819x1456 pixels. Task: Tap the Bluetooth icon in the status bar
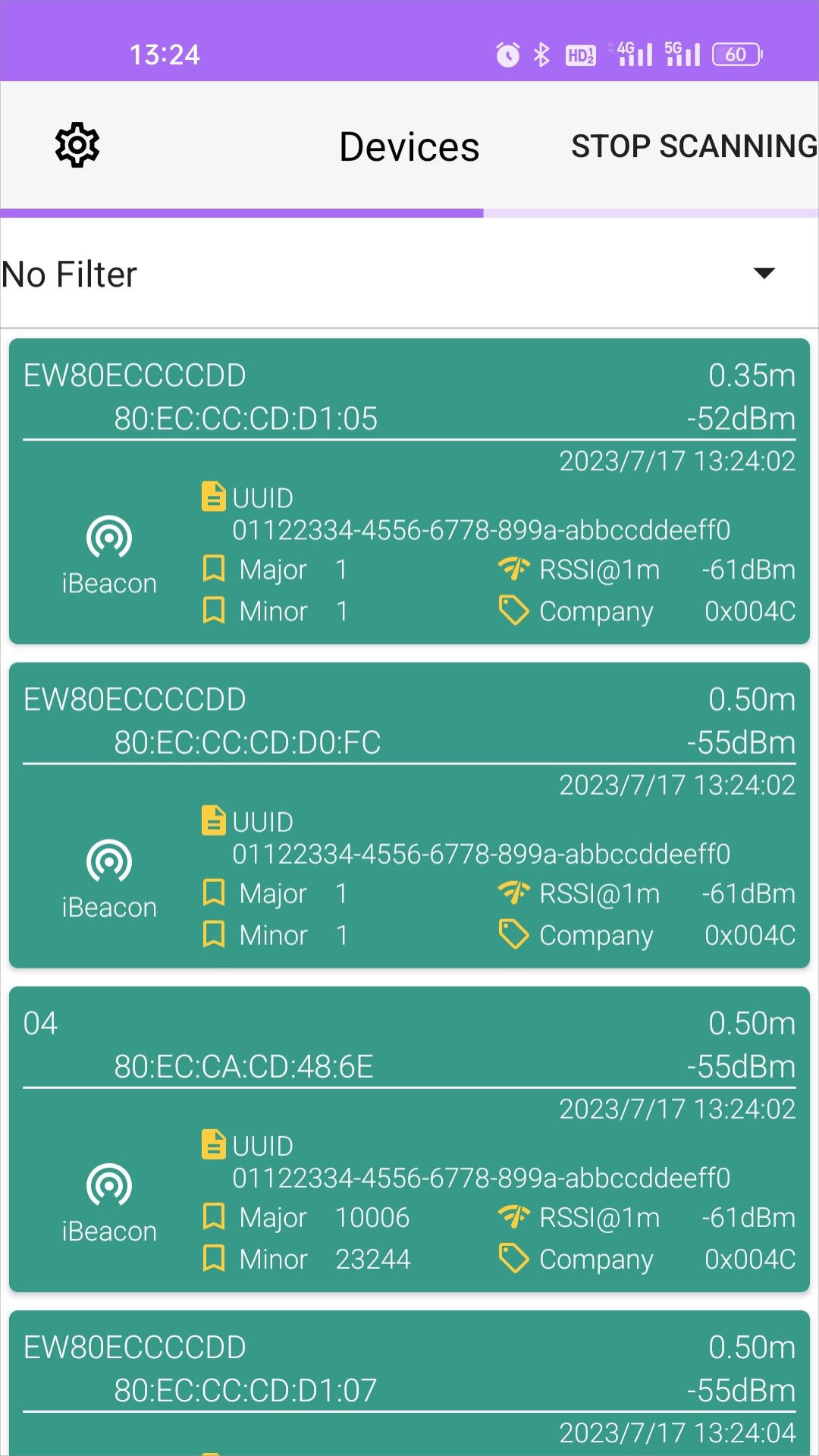(541, 53)
